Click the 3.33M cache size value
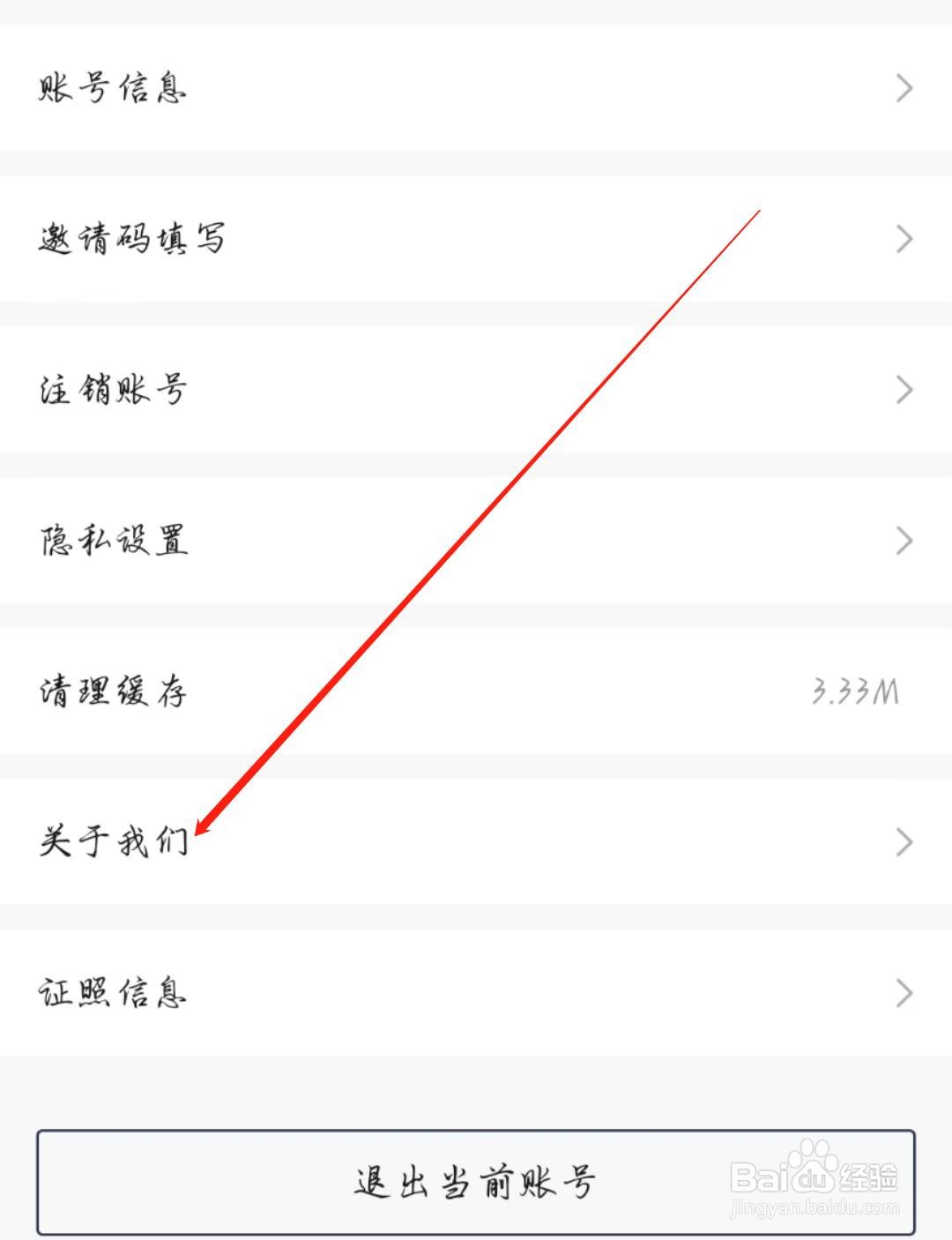 pyautogui.click(x=852, y=690)
